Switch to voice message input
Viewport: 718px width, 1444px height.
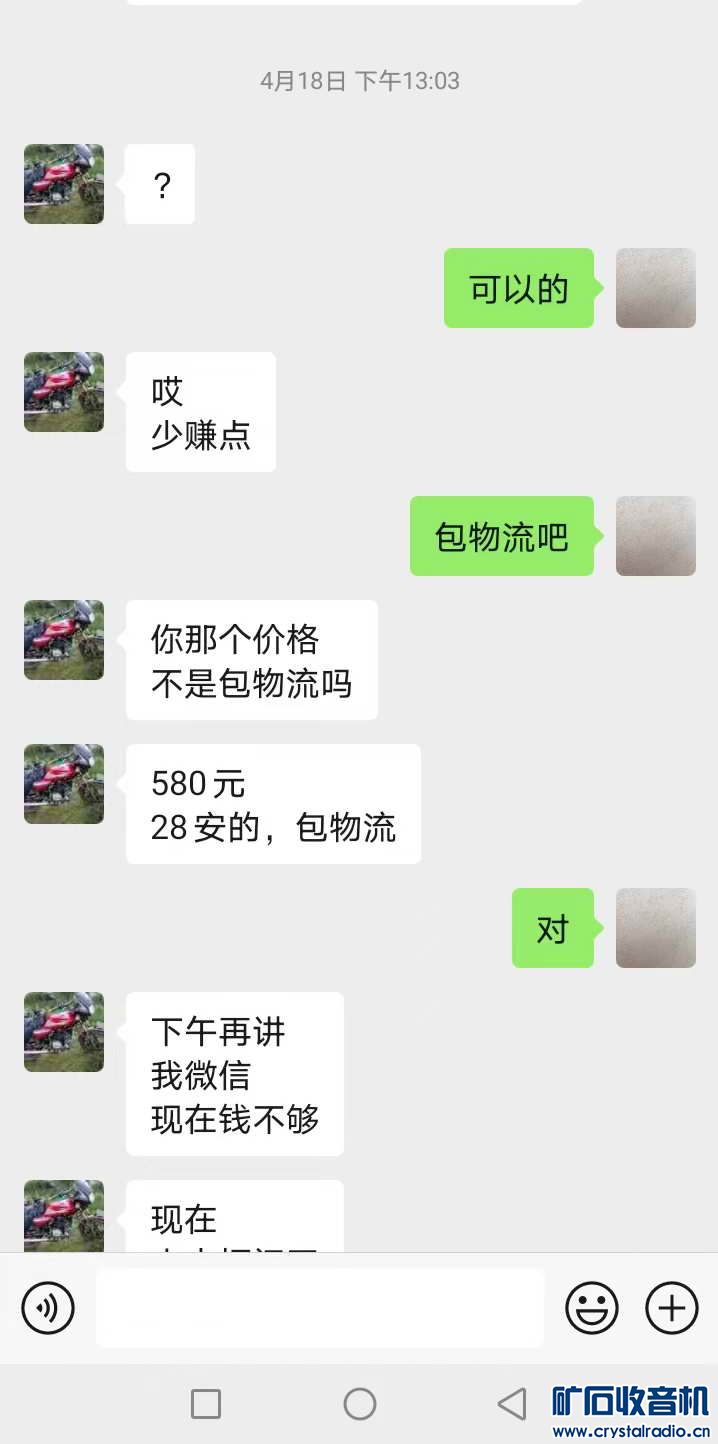(48, 1307)
